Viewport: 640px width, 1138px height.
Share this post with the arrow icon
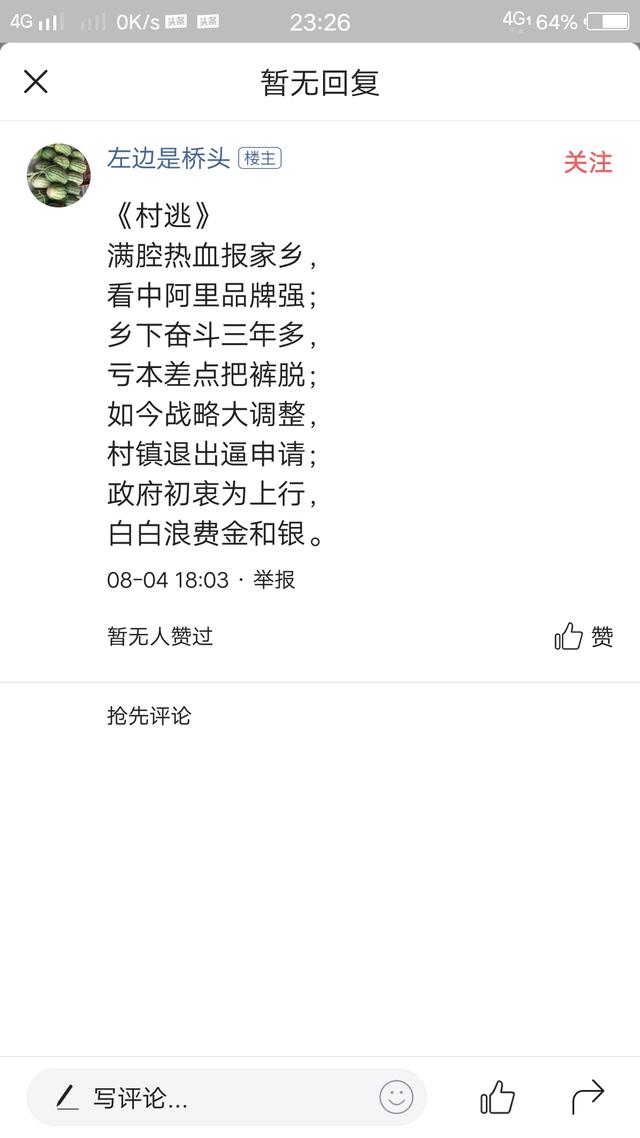[588, 1097]
